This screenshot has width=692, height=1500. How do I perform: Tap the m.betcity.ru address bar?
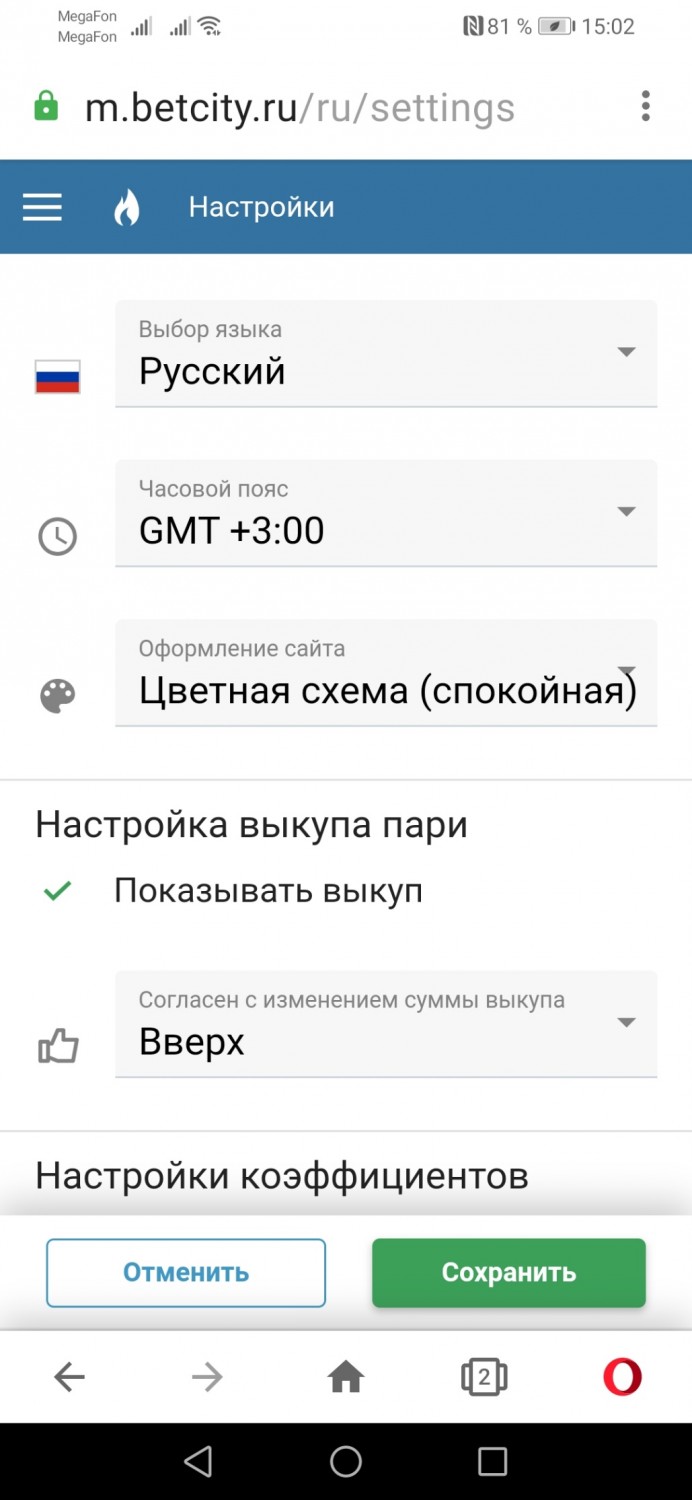pos(300,108)
